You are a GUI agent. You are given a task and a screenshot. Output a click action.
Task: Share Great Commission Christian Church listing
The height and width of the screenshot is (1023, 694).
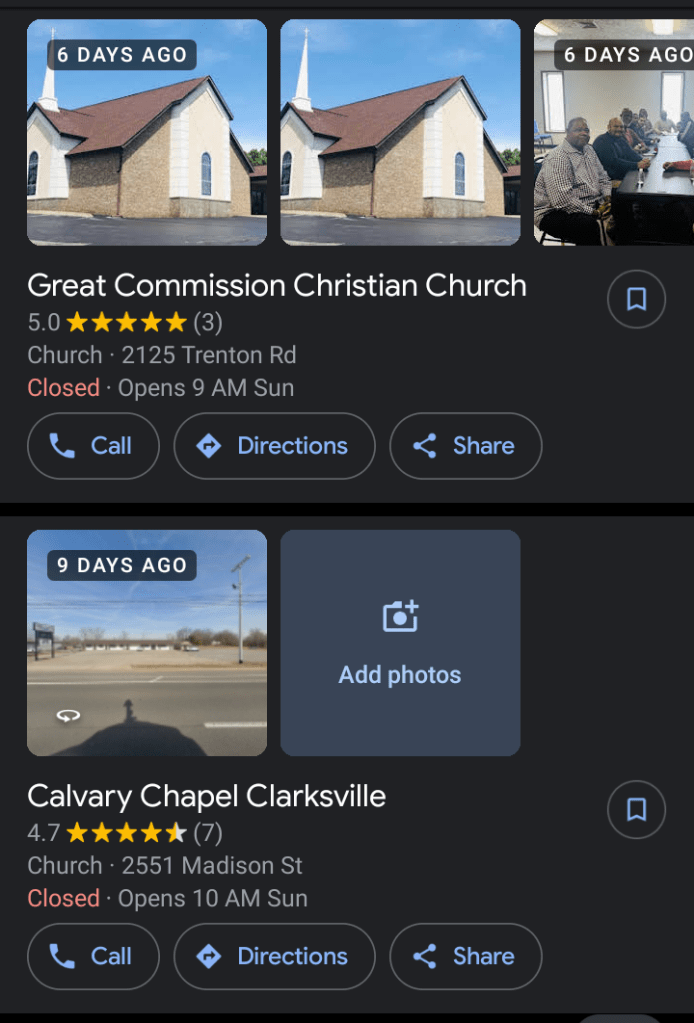(465, 446)
